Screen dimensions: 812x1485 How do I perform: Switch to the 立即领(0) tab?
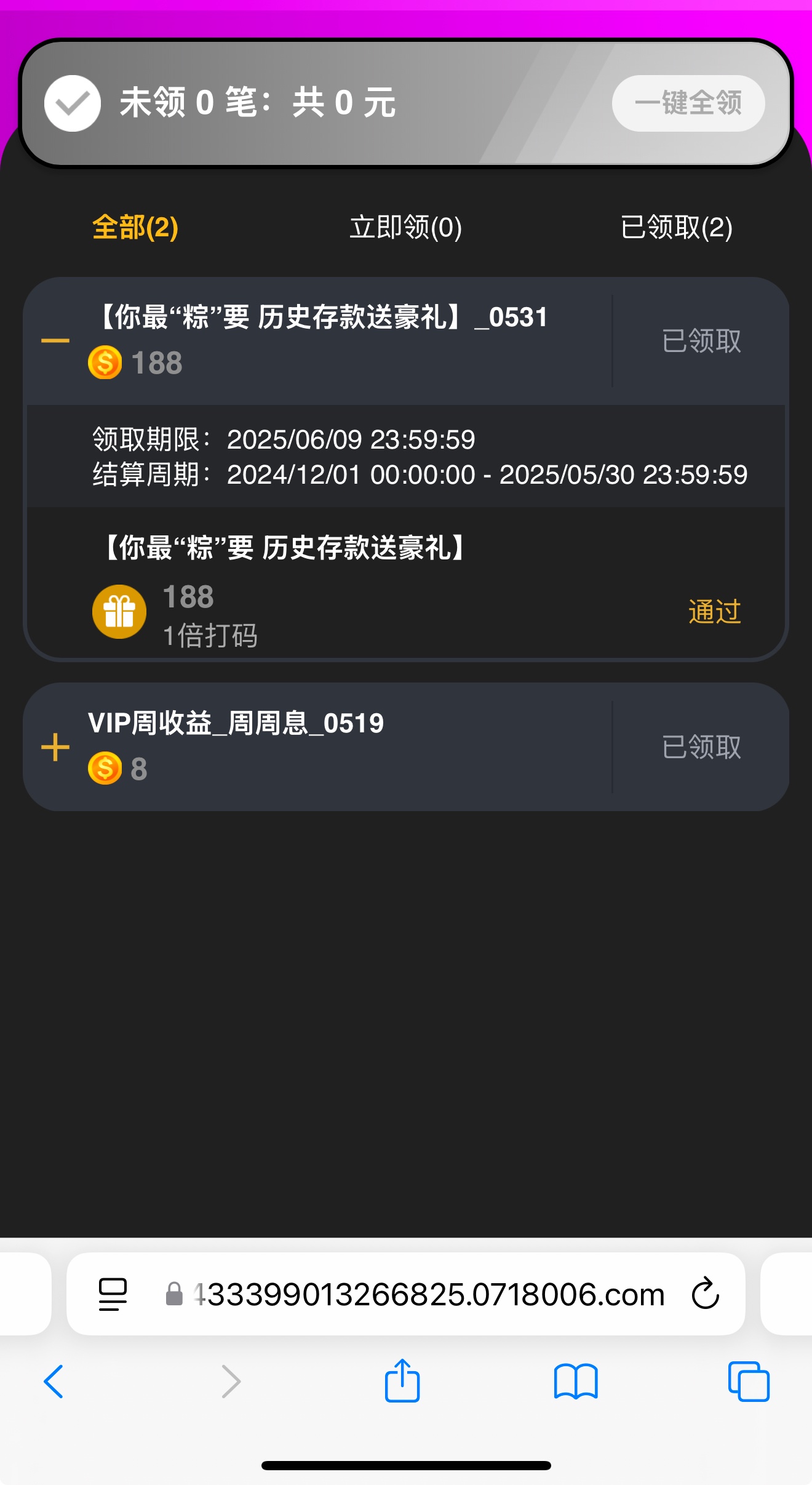point(405,227)
